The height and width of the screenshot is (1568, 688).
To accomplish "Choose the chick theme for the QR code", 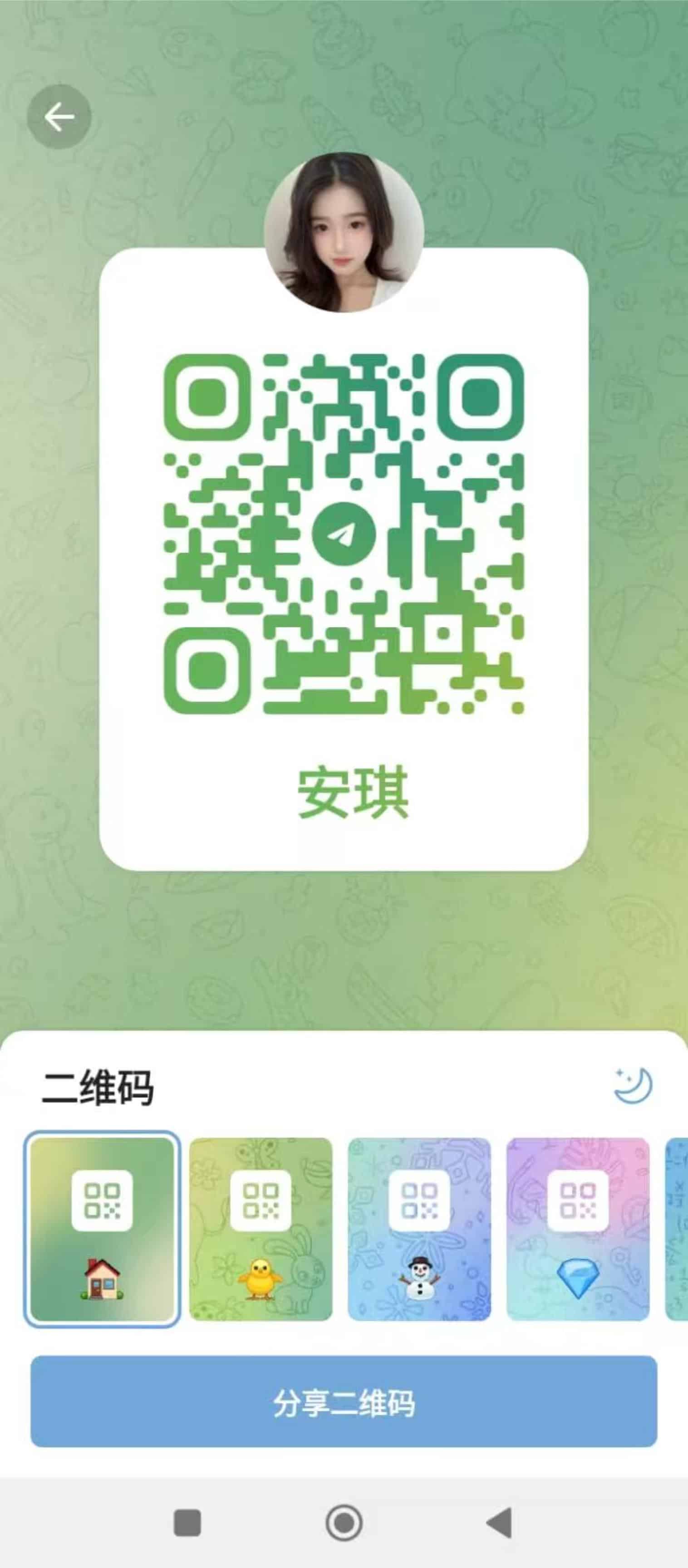I will point(260,1229).
